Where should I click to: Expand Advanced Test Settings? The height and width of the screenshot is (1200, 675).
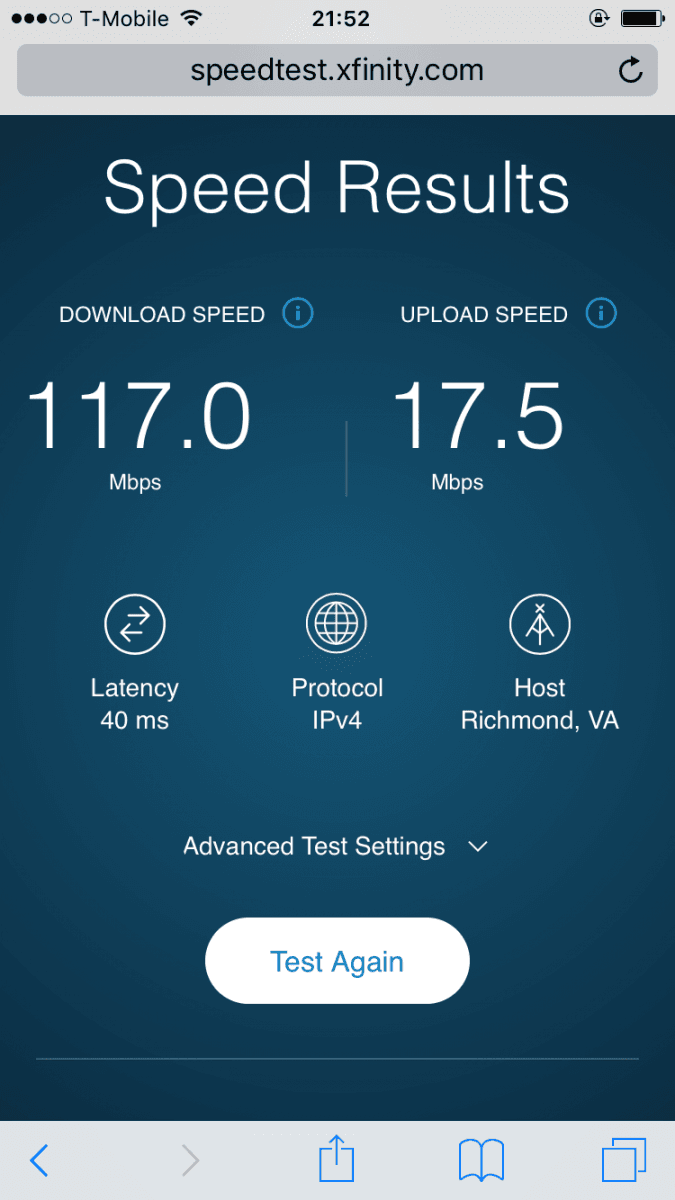[x=336, y=846]
